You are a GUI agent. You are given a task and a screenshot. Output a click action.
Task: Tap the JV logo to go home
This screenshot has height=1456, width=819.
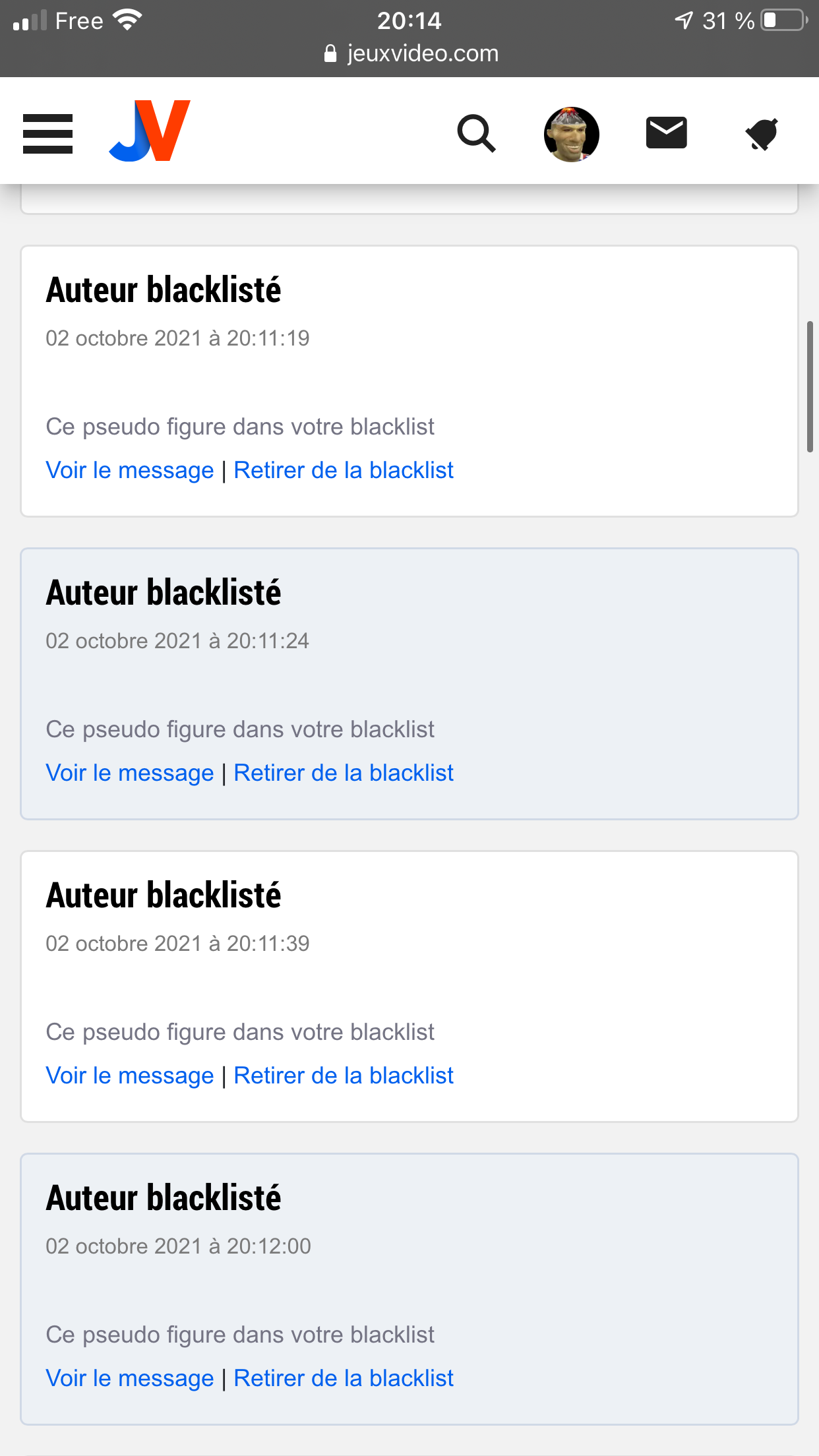click(x=150, y=131)
